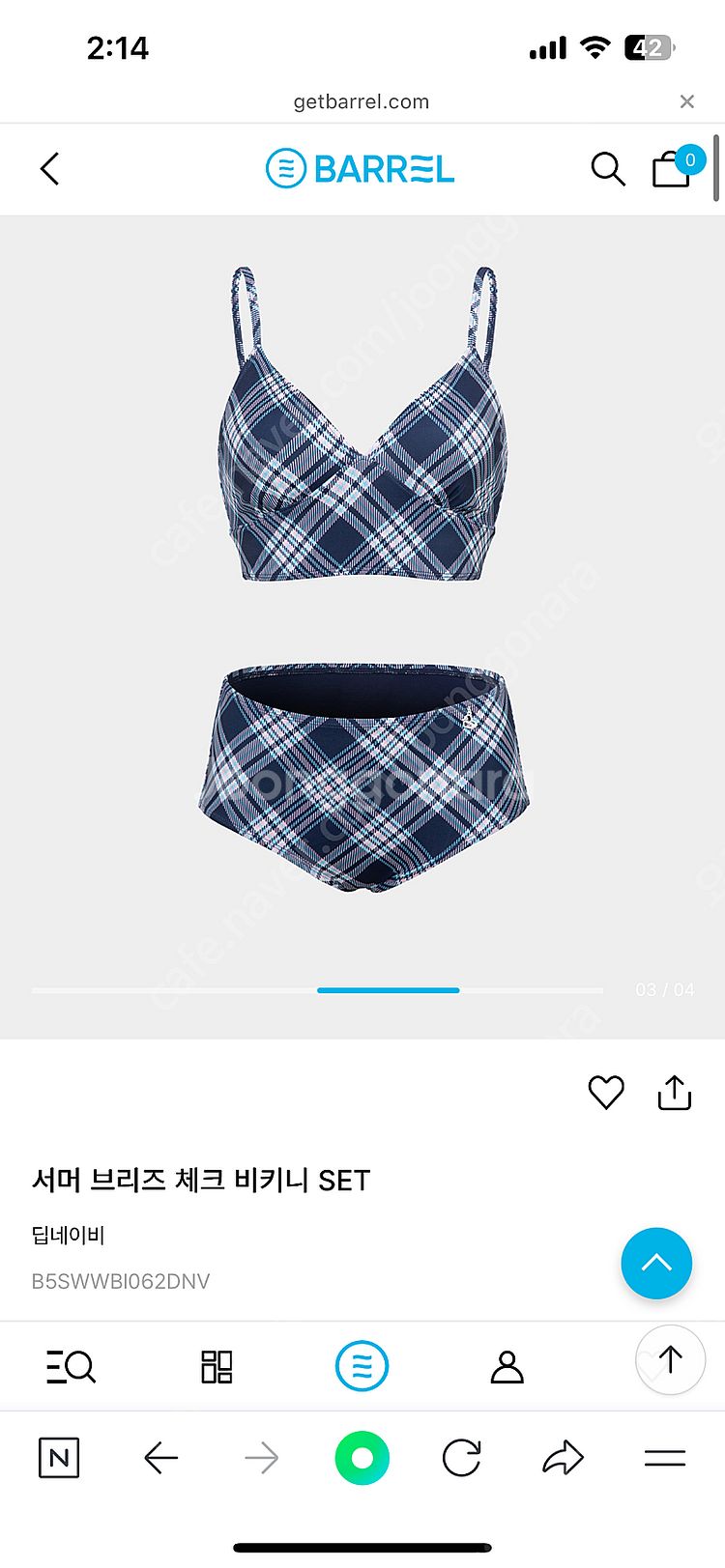725x1568 pixels.
Task: Share page from browser toolbar
Action: (563, 1458)
